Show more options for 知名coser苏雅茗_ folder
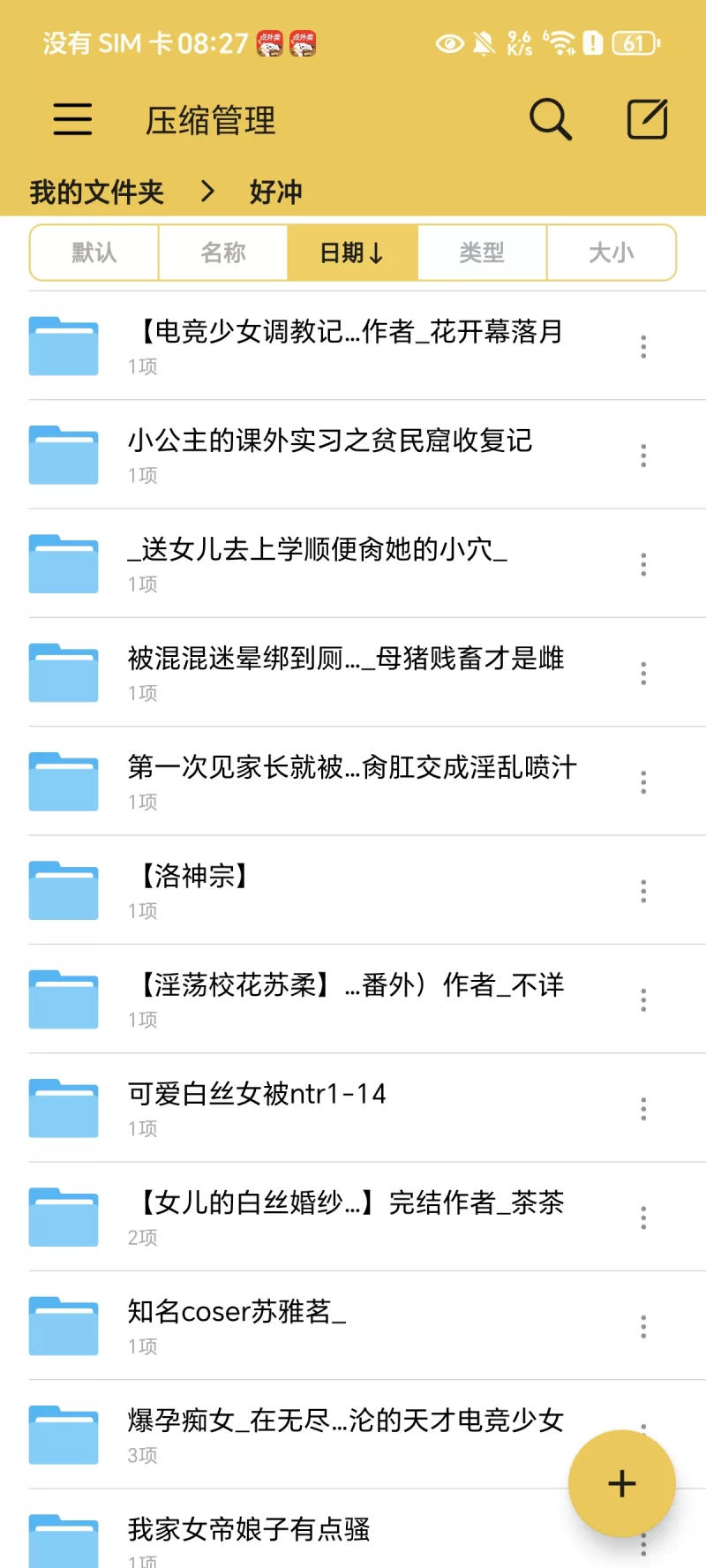Screen dimensions: 706x1568 click(x=643, y=1326)
